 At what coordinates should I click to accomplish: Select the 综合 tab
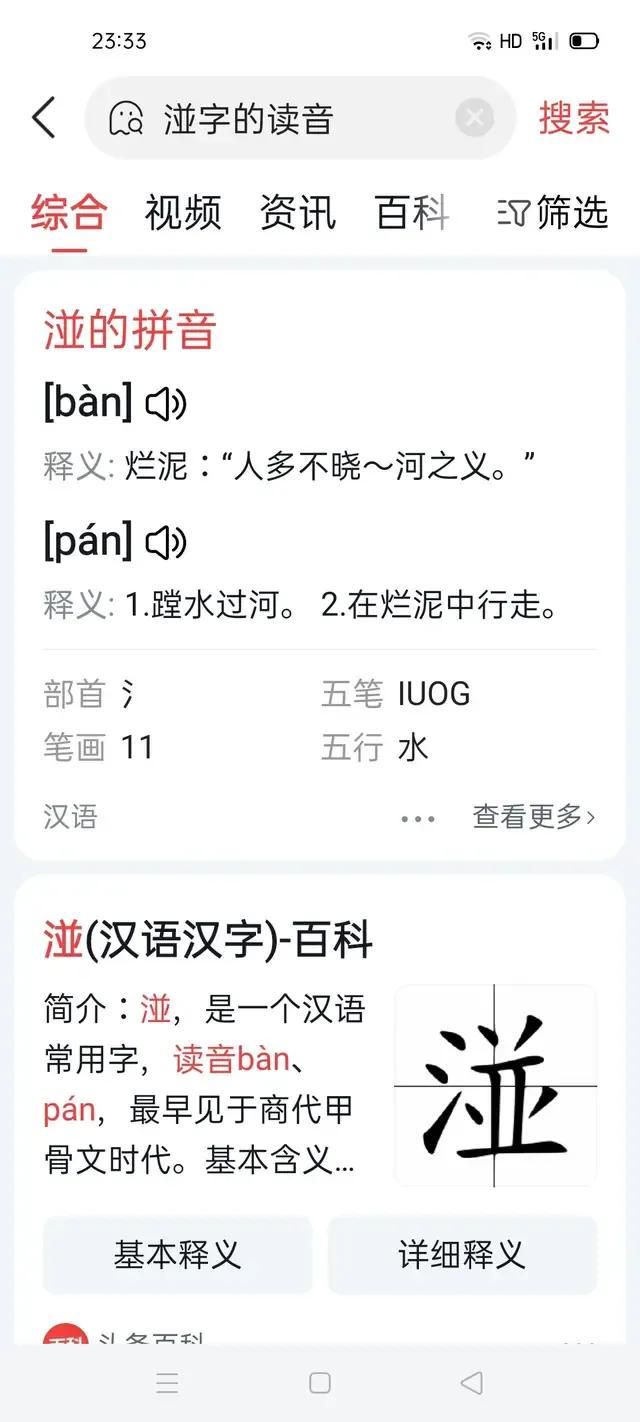(69, 213)
